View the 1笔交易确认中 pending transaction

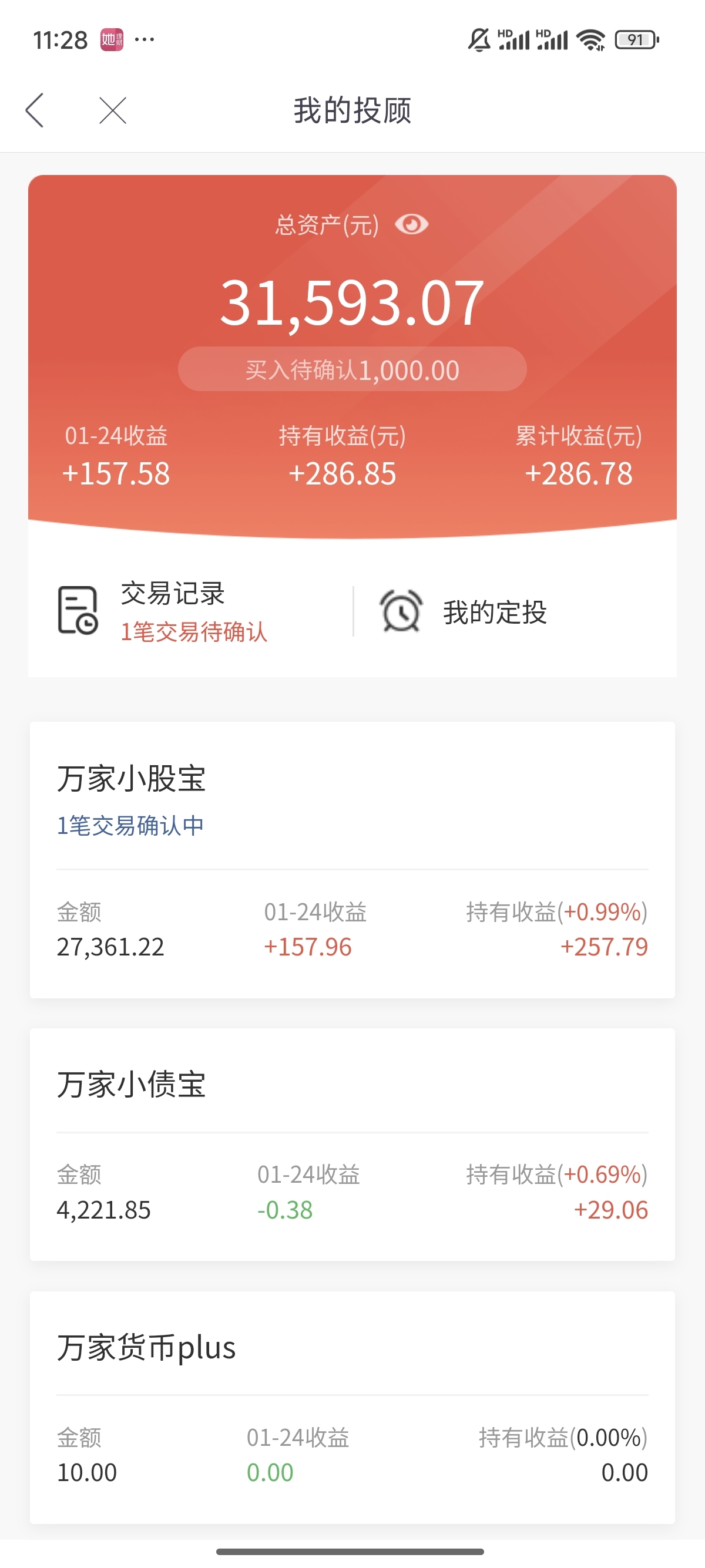point(130,826)
